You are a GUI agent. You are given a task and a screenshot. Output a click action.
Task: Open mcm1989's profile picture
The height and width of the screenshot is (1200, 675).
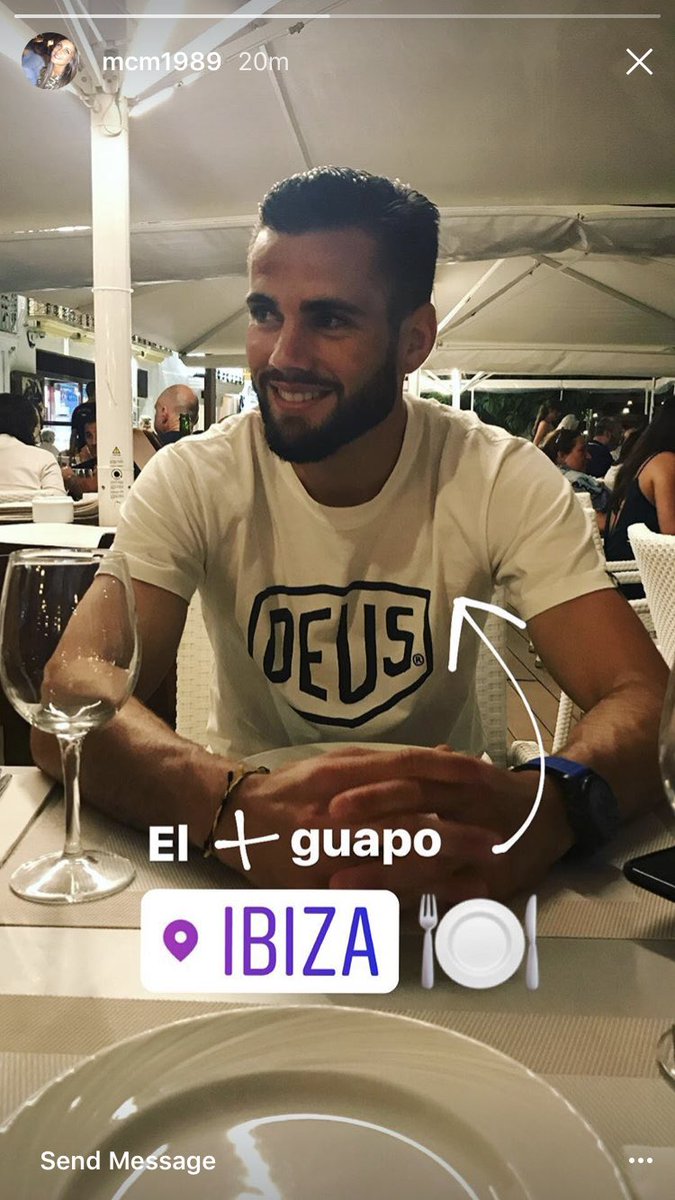(x=49, y=62)
